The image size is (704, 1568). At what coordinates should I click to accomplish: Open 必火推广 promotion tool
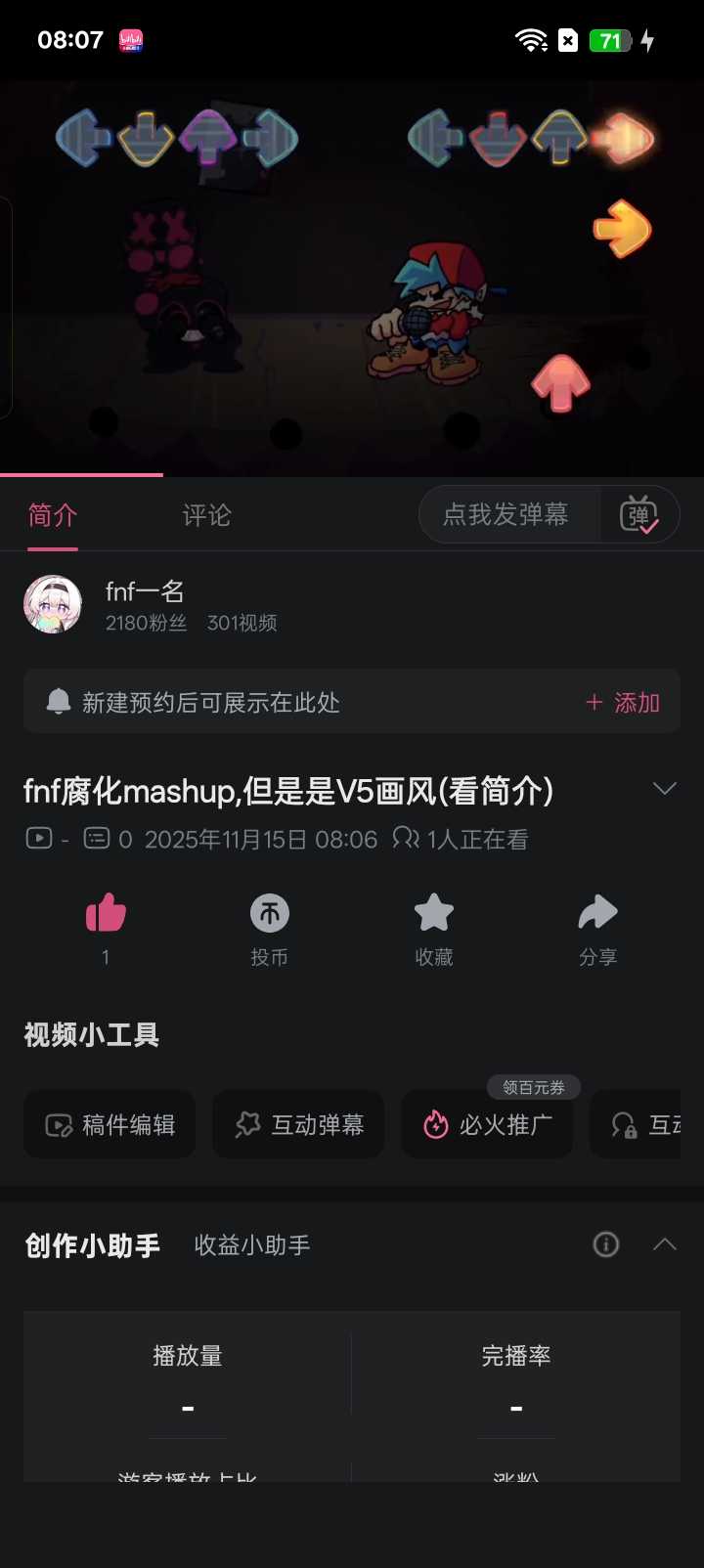point(487,1125)
